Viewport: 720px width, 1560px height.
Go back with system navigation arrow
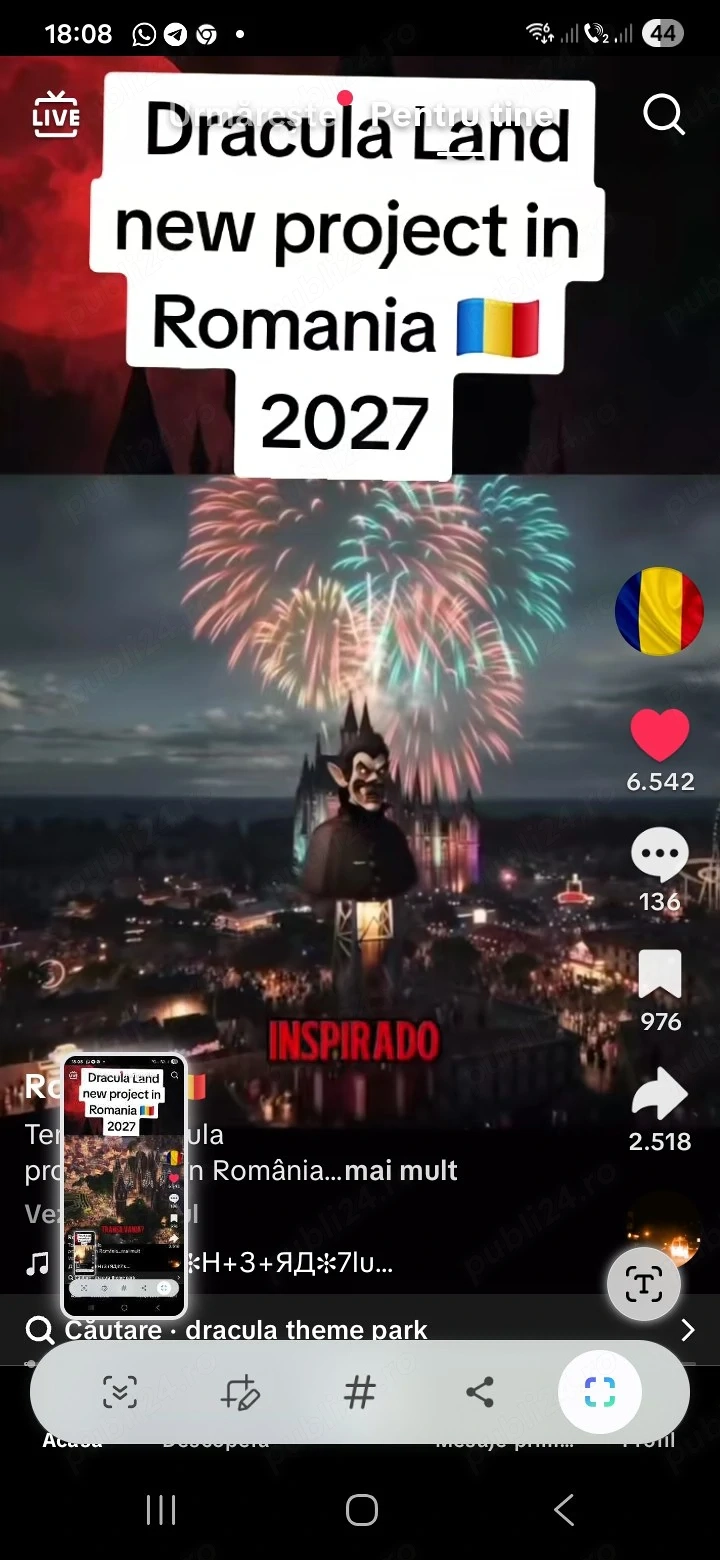pos(563,1510)
